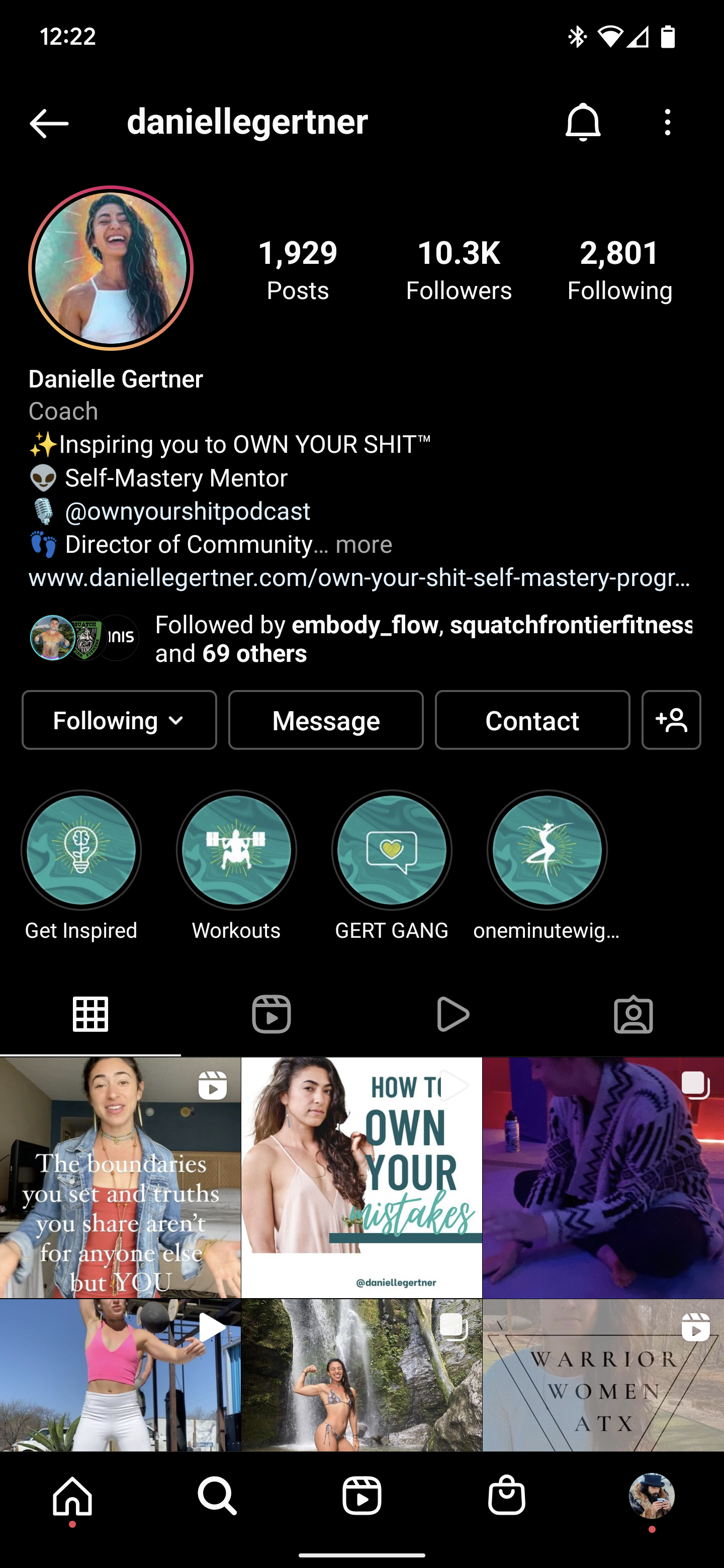Viewport: 724px width, 1568px height.
Task: Go back using the arrow icon
Action: (49, 124)
